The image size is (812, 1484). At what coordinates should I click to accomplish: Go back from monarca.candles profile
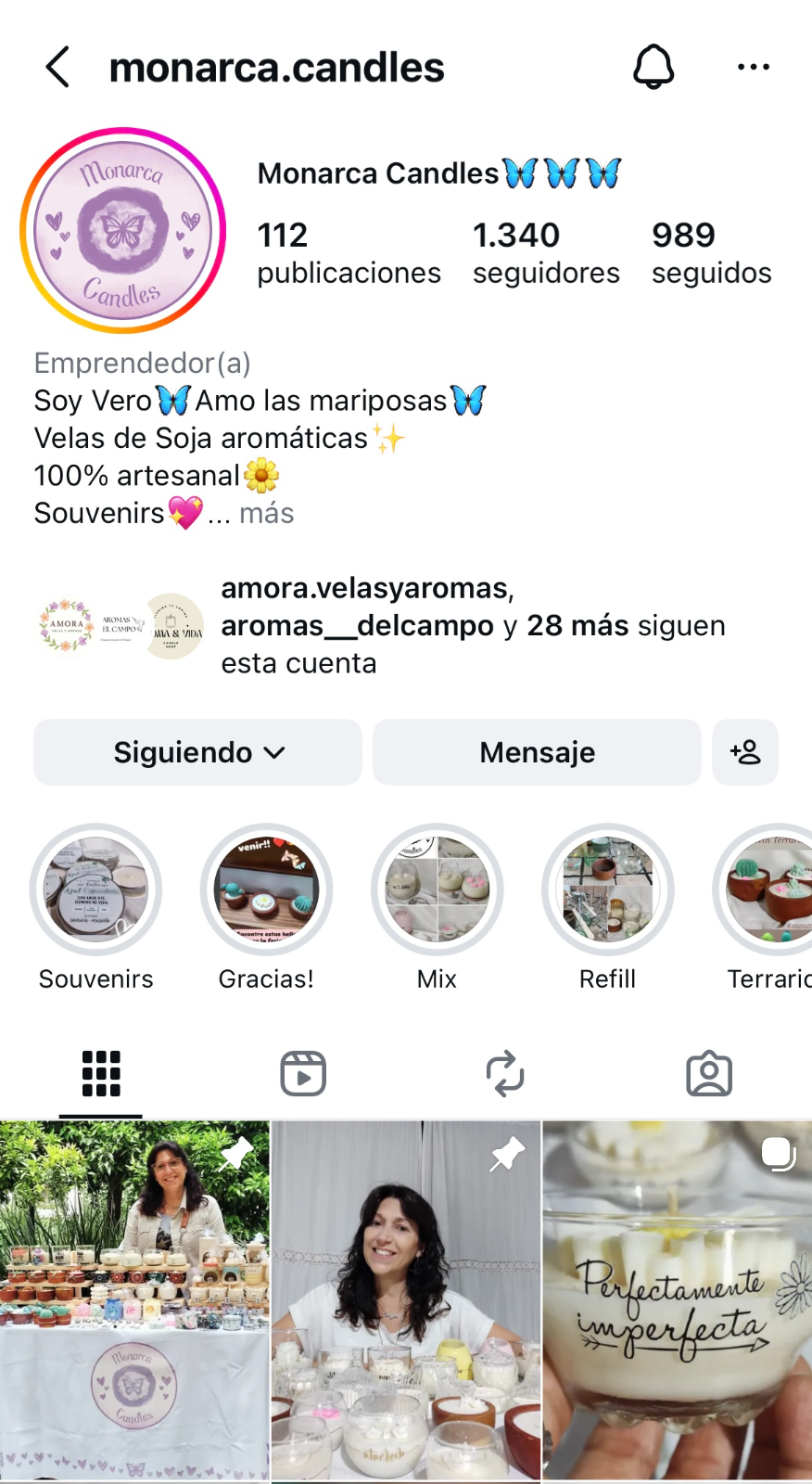click(x=57, y=68)
